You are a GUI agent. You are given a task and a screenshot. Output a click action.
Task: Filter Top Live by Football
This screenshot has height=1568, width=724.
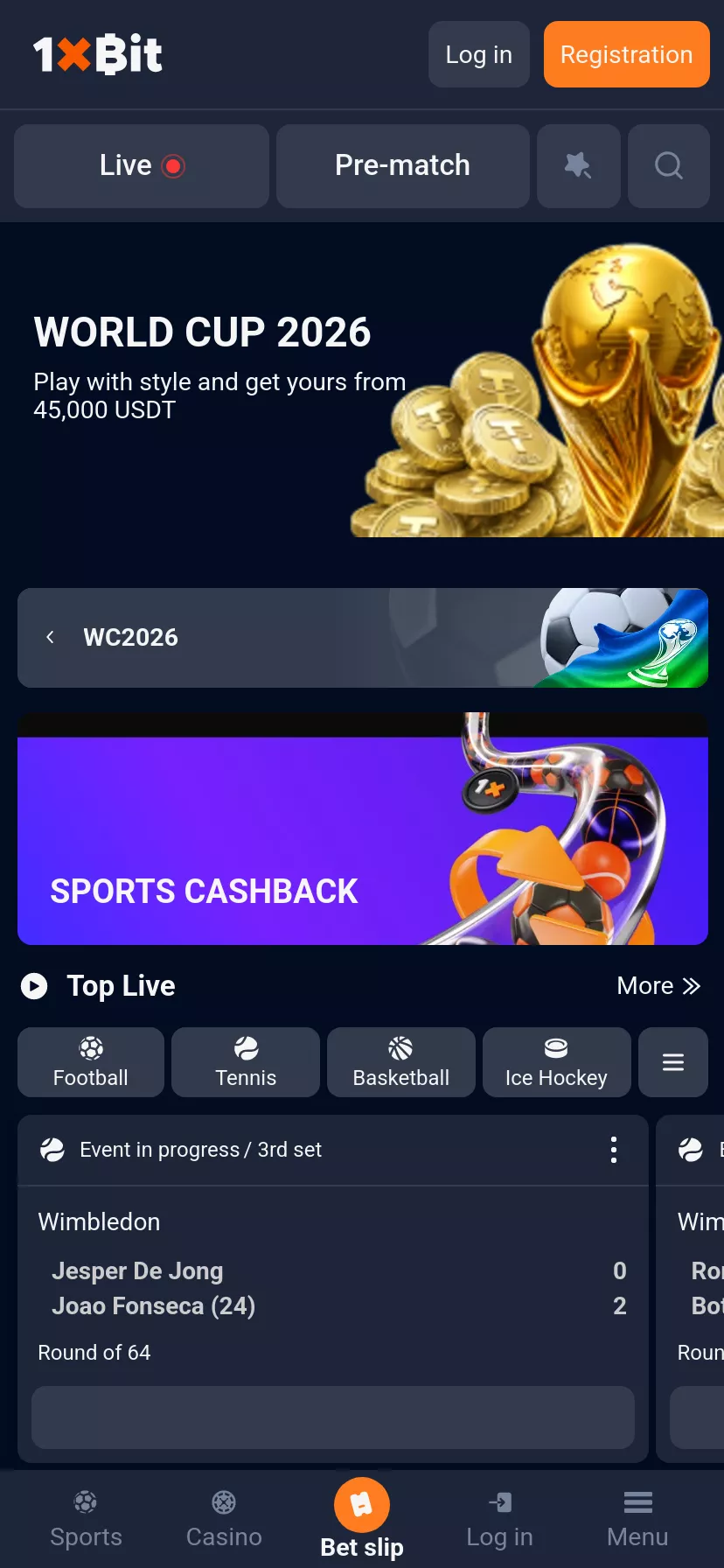click(x=91, y=1062)
